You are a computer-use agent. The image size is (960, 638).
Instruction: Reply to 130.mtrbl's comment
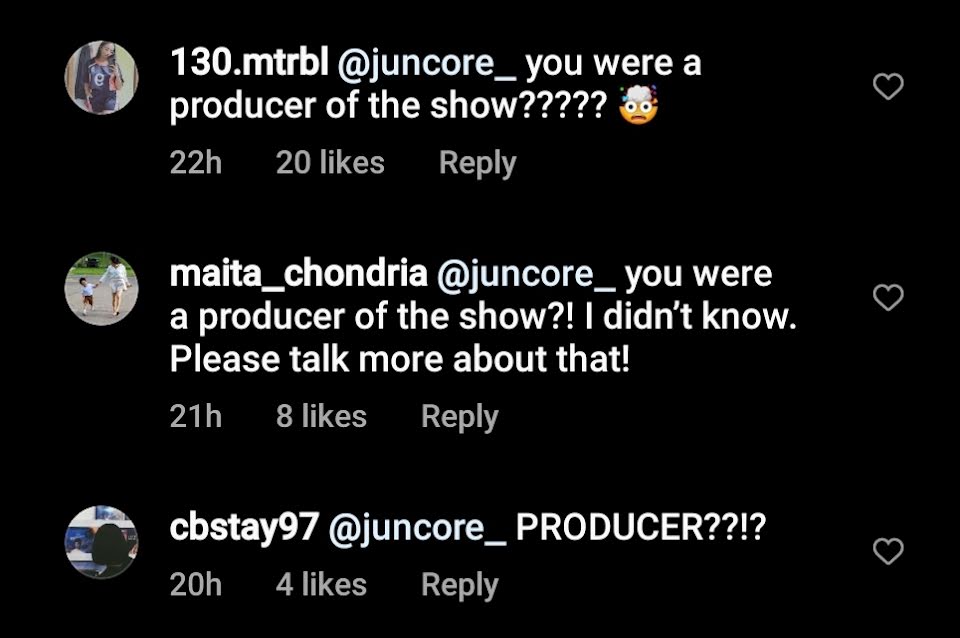point(478,163)
